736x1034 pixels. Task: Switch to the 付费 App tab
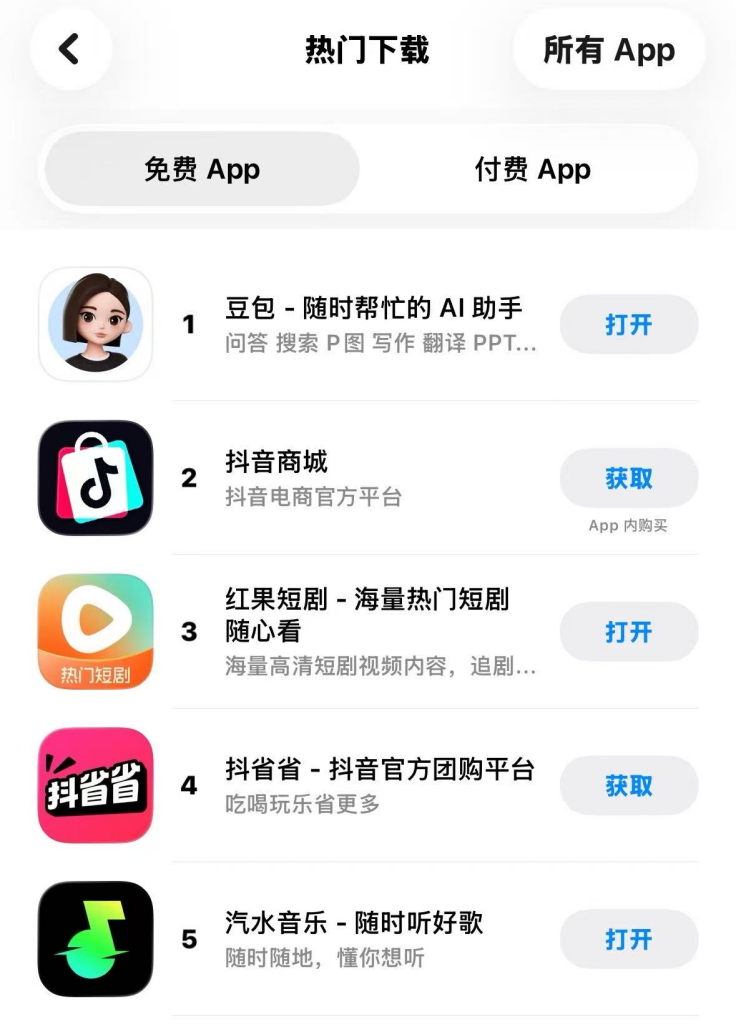(x=532, y=169)
